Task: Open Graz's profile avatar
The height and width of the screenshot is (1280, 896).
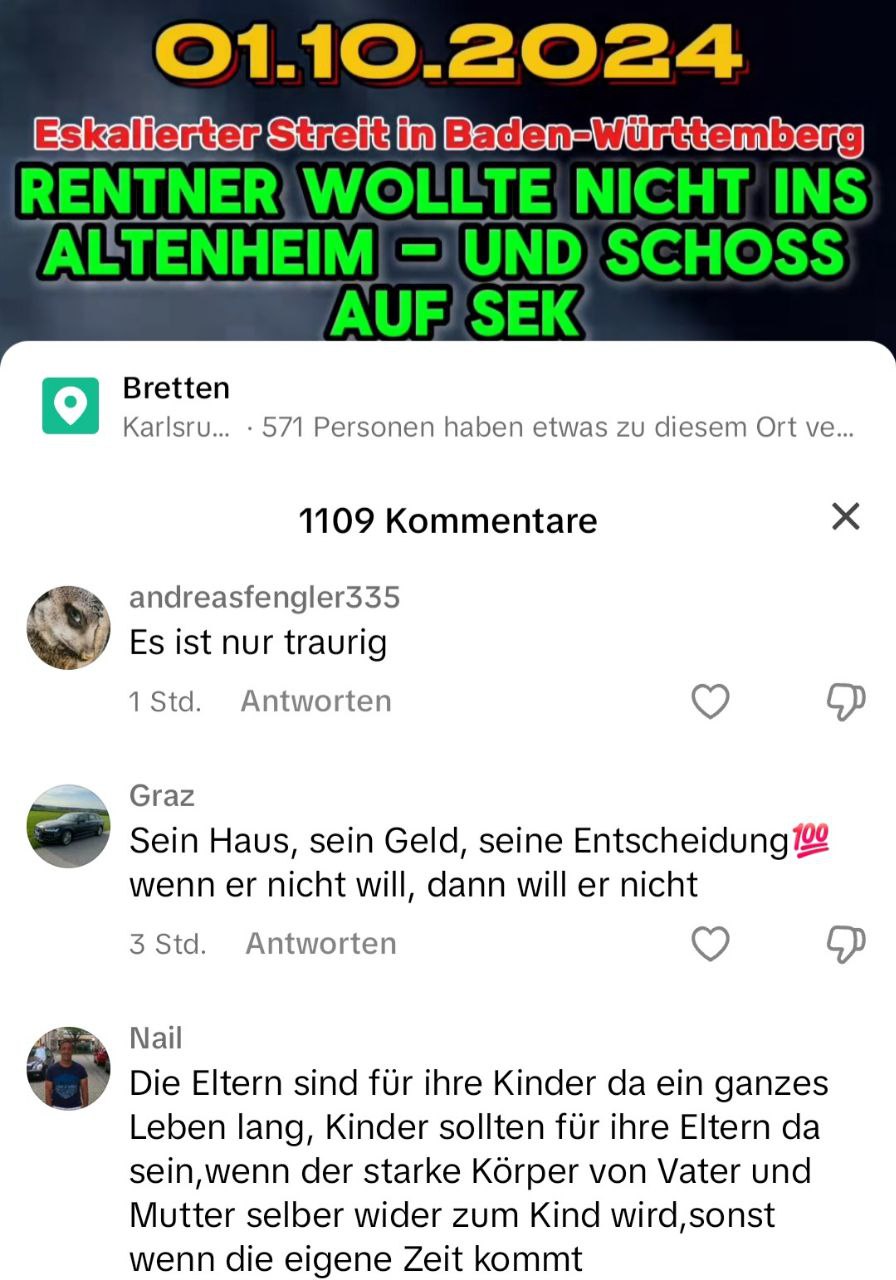Action: pyautogui.click(x=68, y=826)
